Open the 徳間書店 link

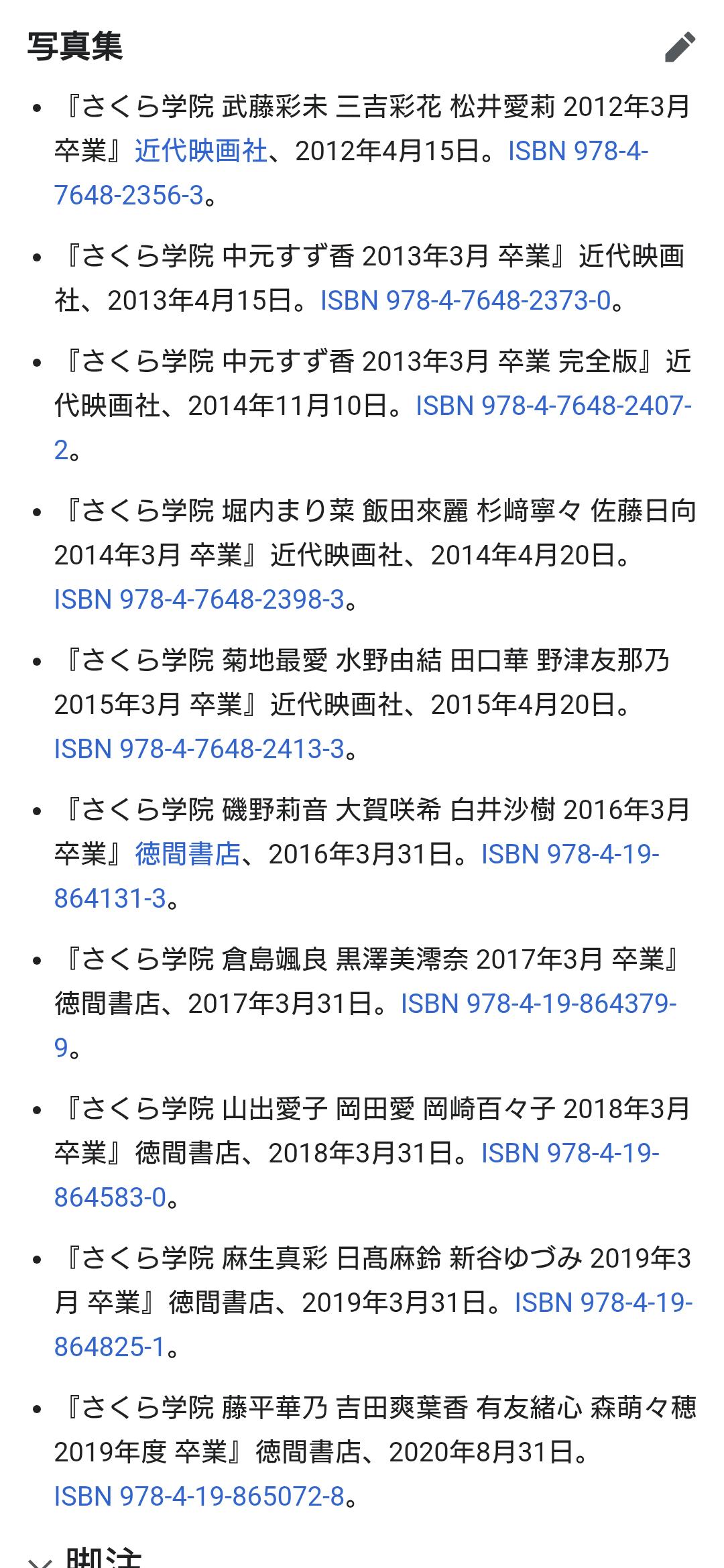(x=188, y=854)
